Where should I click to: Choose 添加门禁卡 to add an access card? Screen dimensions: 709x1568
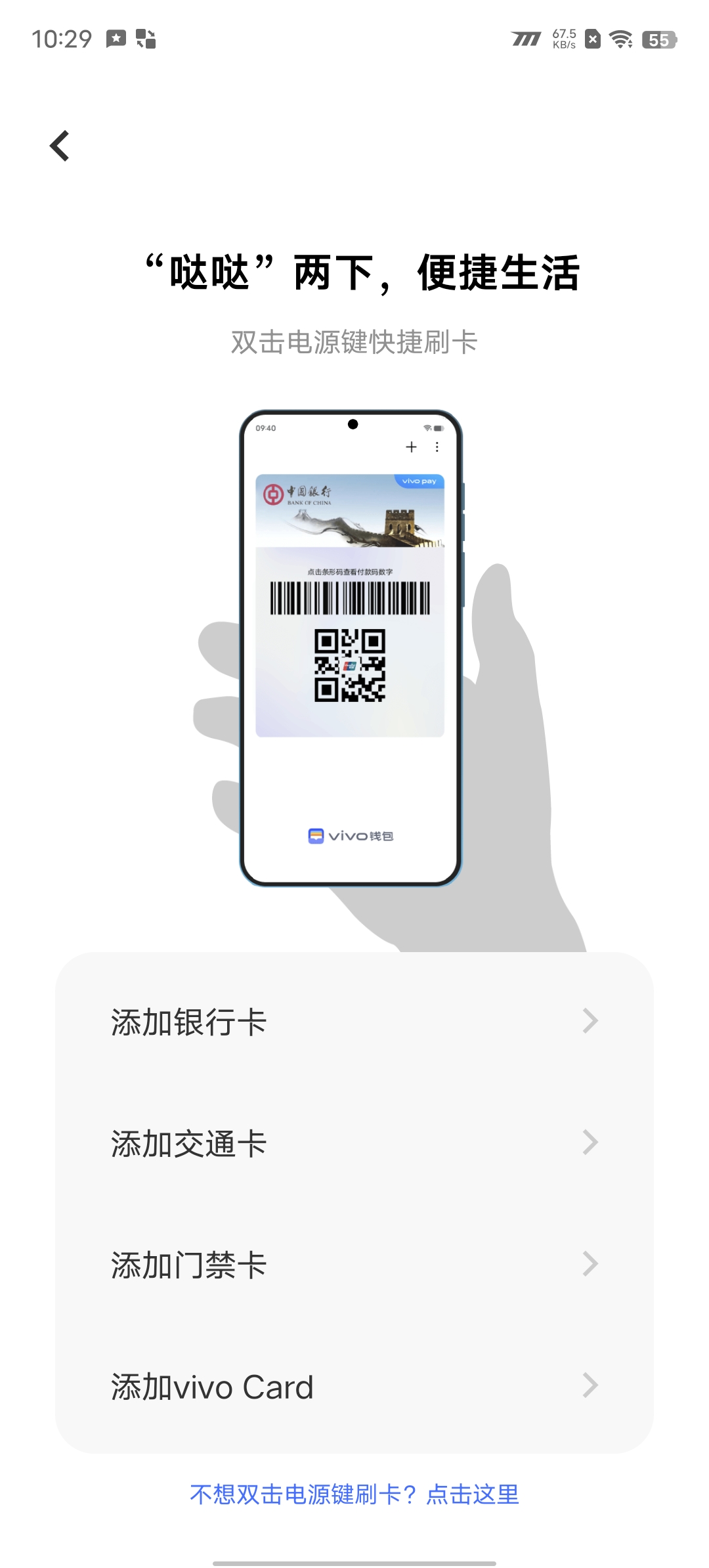tap(354, 1265)
